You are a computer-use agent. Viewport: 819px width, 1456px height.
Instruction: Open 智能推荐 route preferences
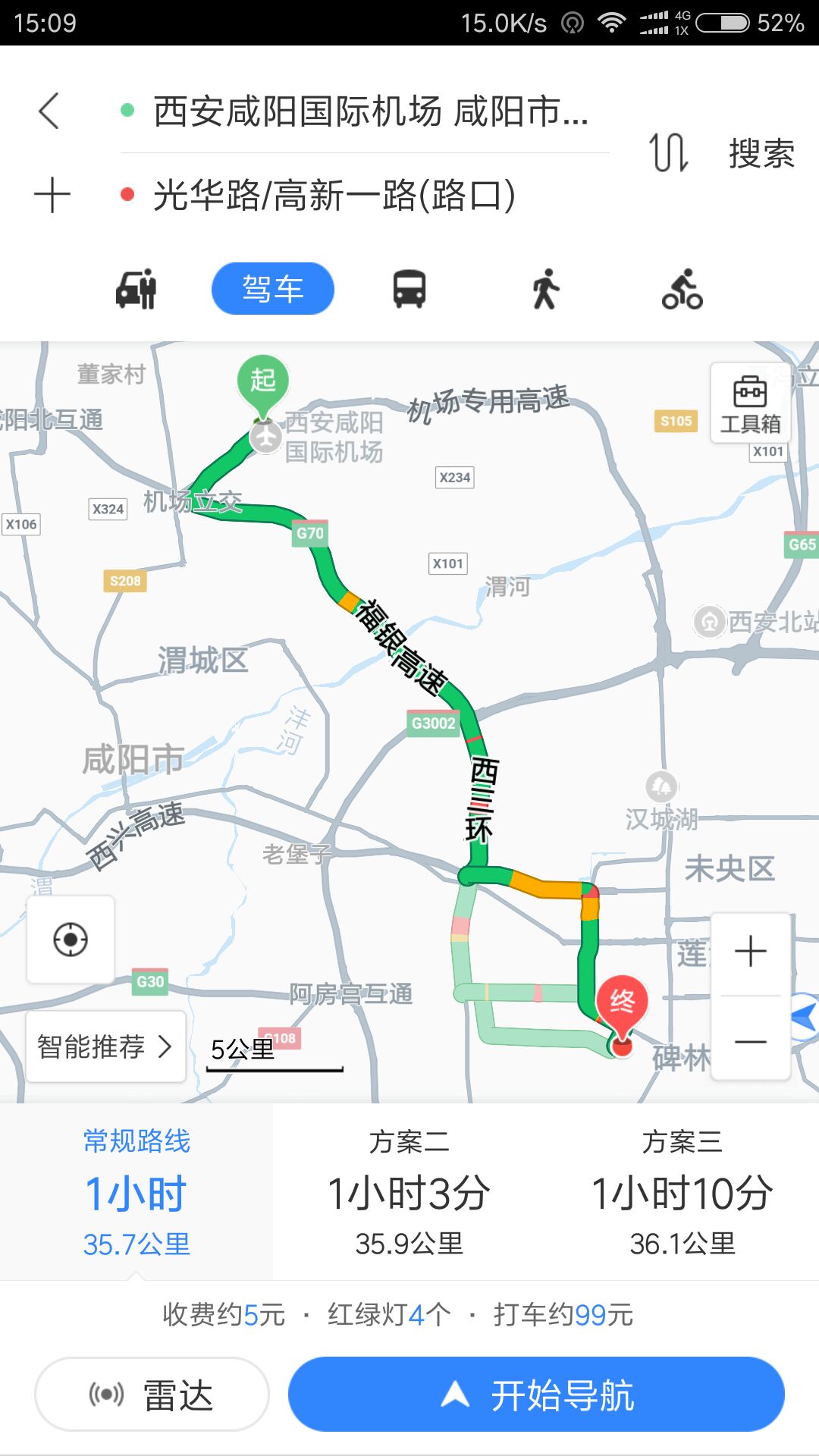pos(105,1046)
